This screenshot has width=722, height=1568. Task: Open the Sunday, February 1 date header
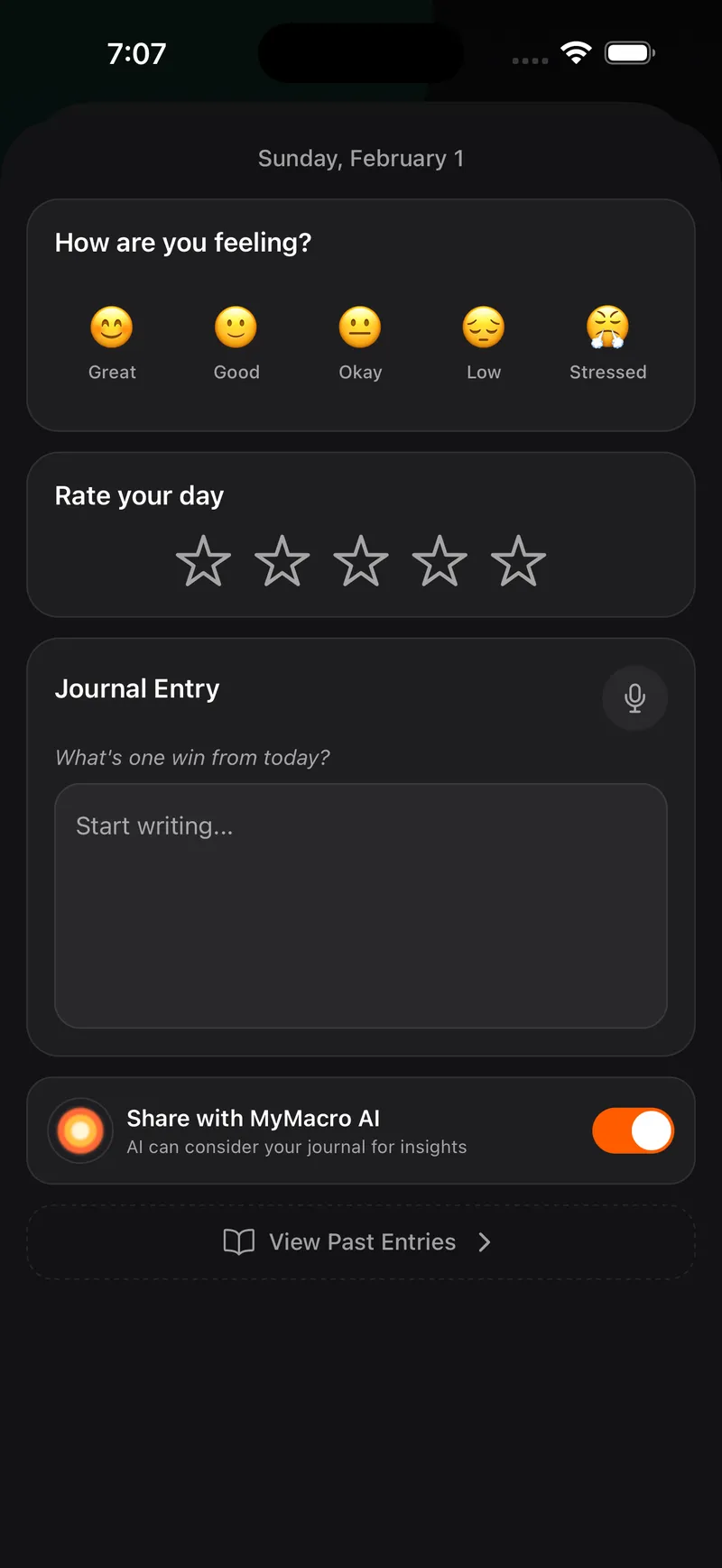[x=361, y=158]
